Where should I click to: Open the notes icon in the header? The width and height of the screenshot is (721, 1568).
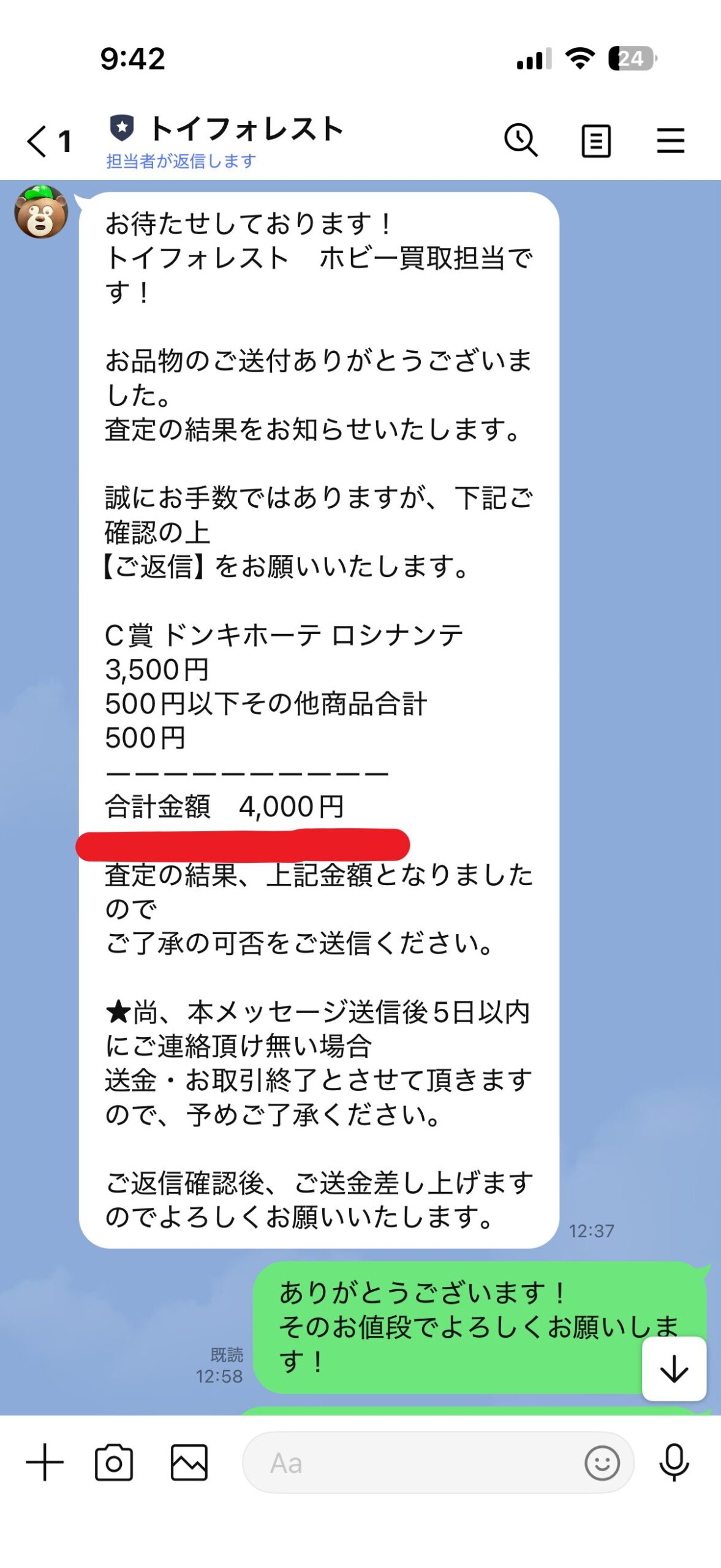click(x=595, y=141)
